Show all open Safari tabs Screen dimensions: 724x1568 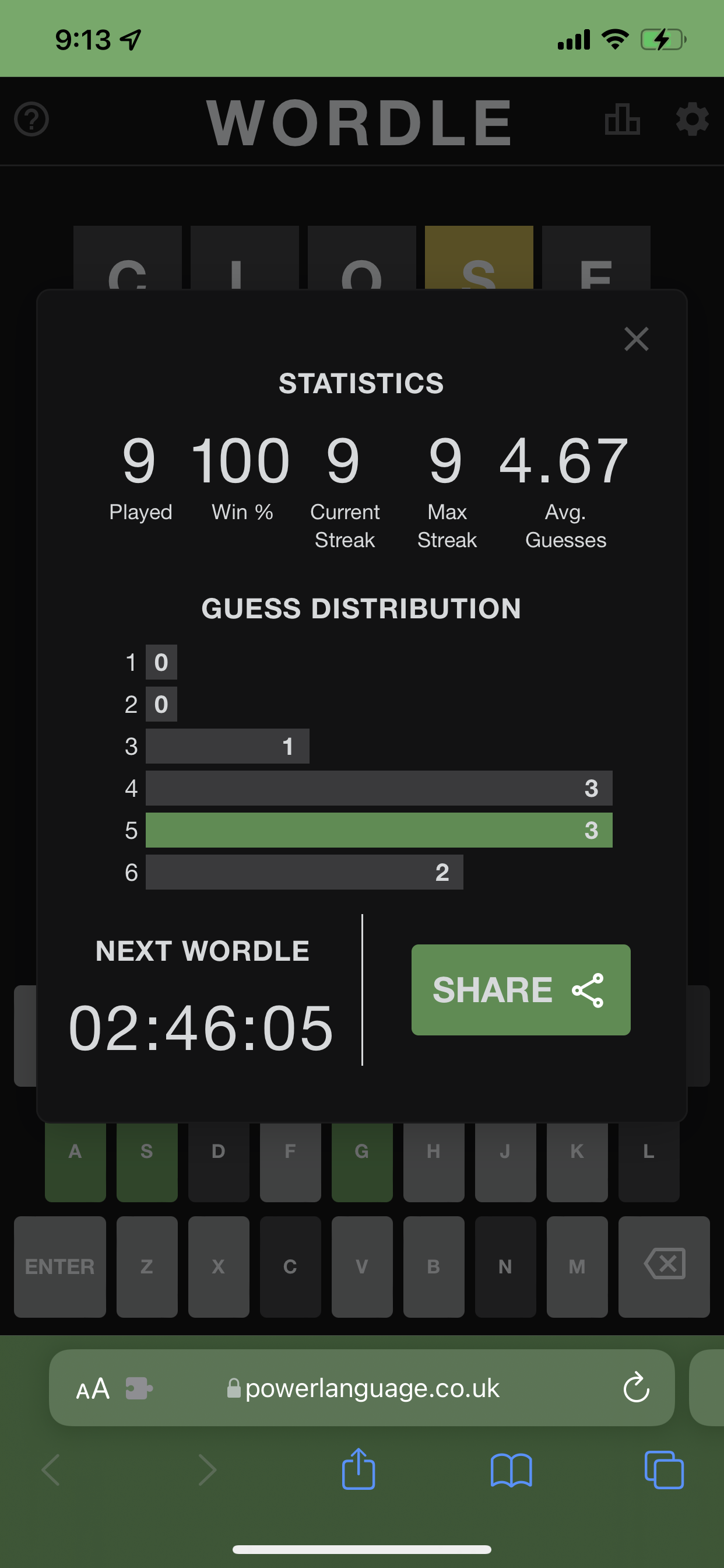(x=663, y=1470)
